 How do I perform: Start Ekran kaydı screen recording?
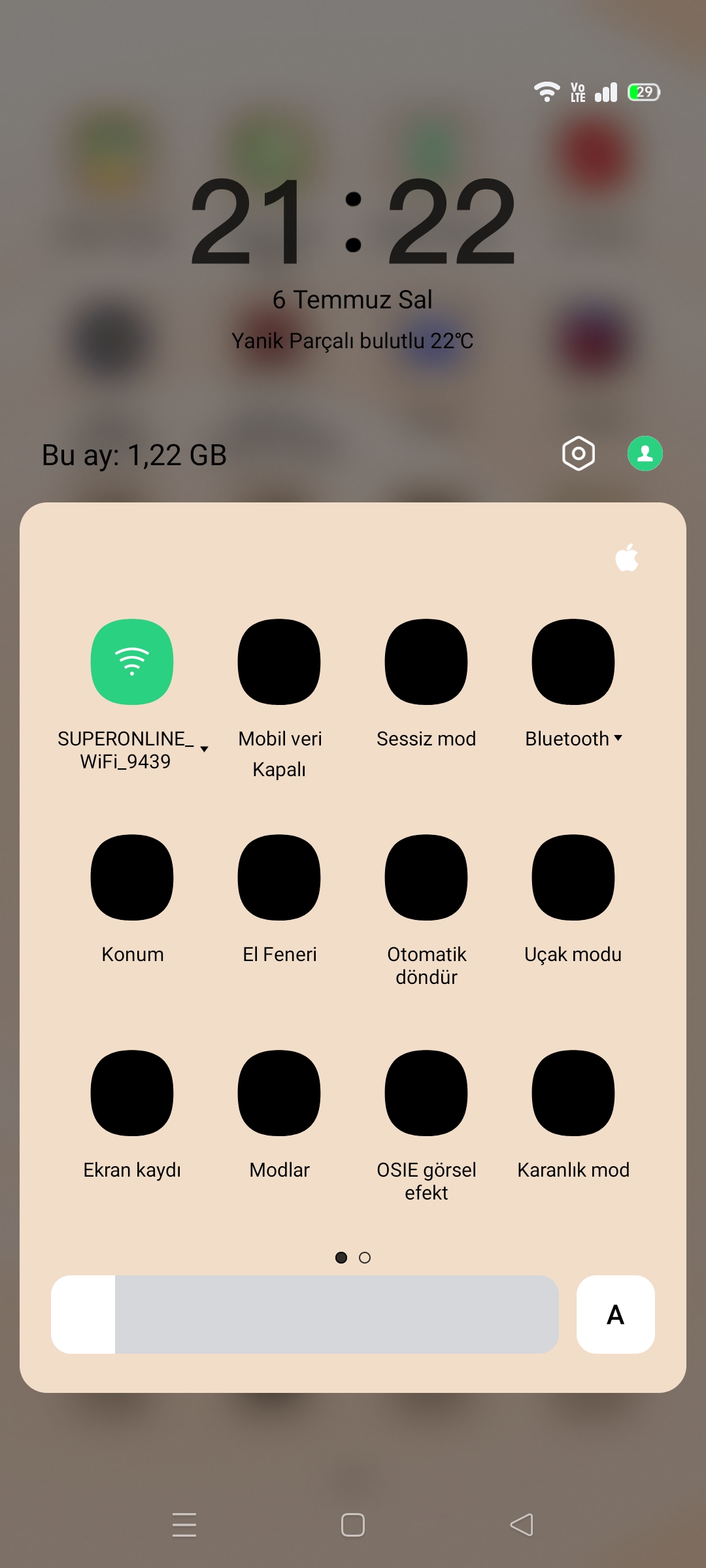click(x=132, y=1093)
